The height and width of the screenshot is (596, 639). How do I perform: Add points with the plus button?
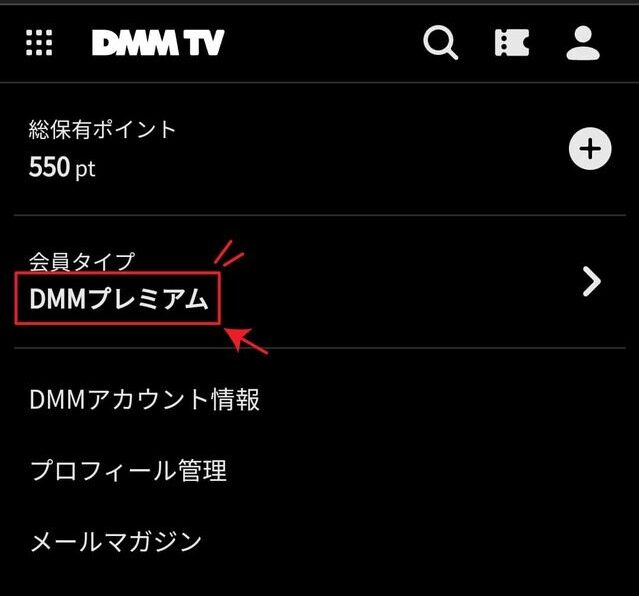point(590,150)
